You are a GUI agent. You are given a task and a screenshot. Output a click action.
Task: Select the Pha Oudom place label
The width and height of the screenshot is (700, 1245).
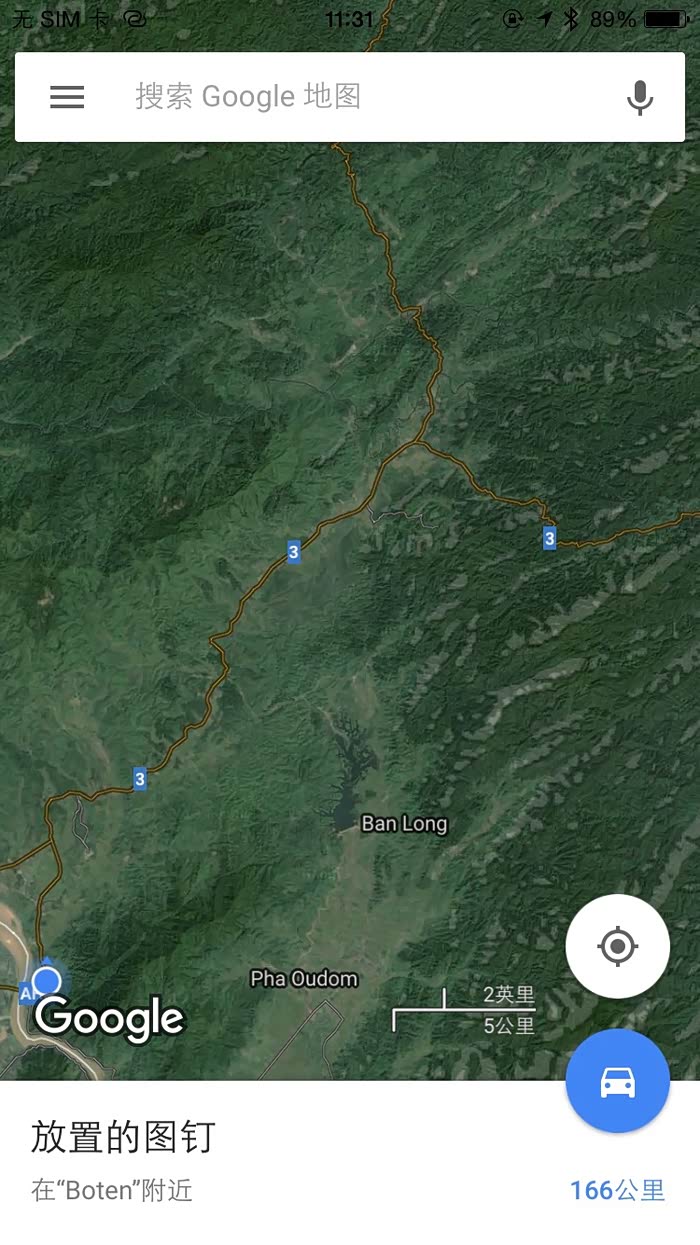pos(304,979)
